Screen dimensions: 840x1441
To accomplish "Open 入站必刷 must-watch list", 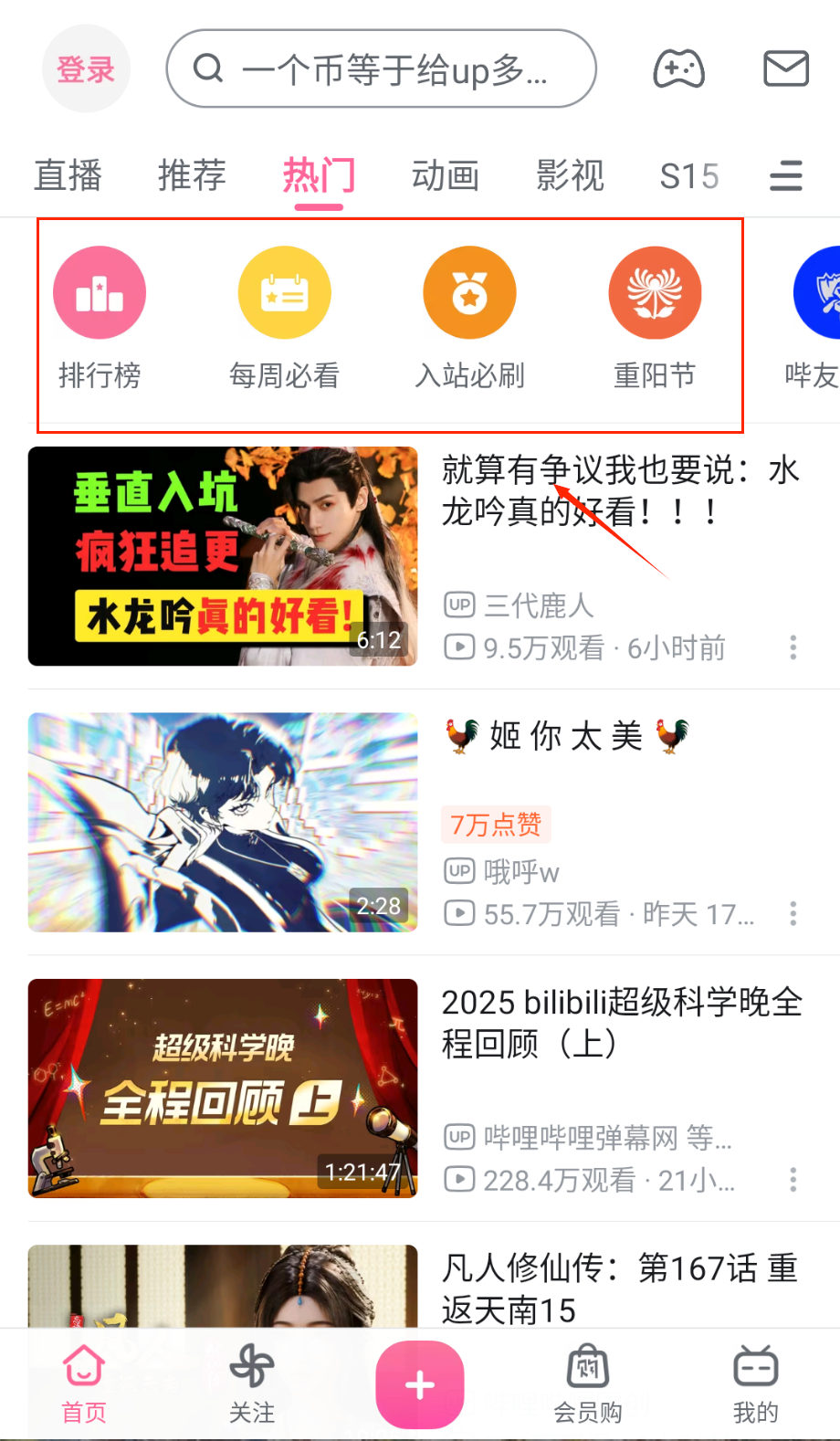I will coord(470,316).
